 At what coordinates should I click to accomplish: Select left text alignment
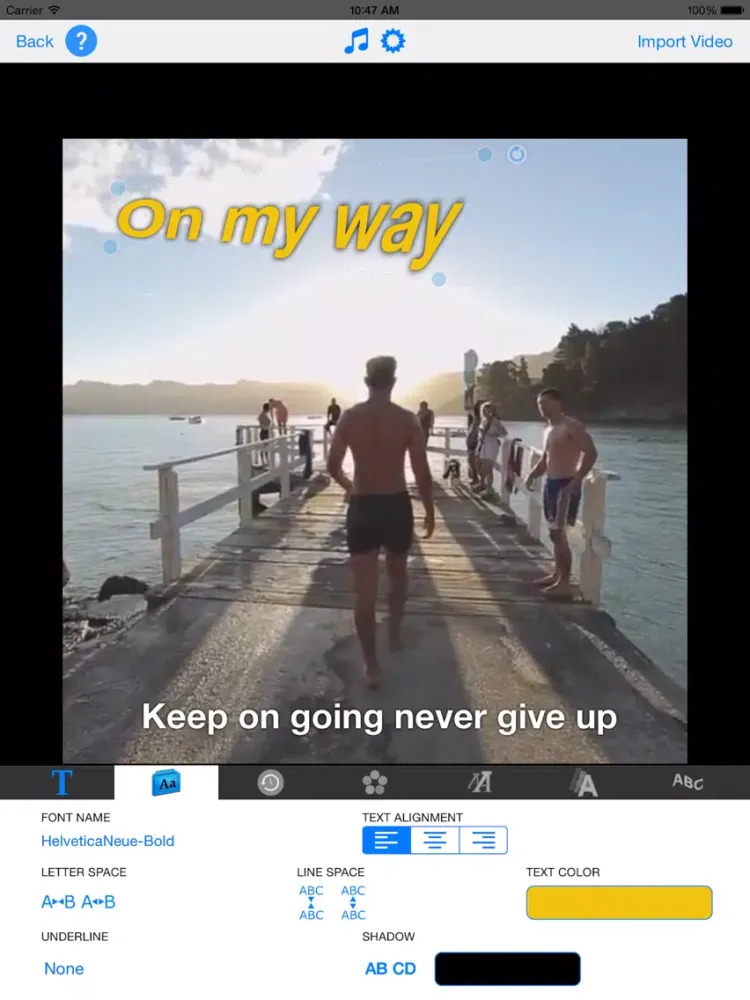click(386, 840)
